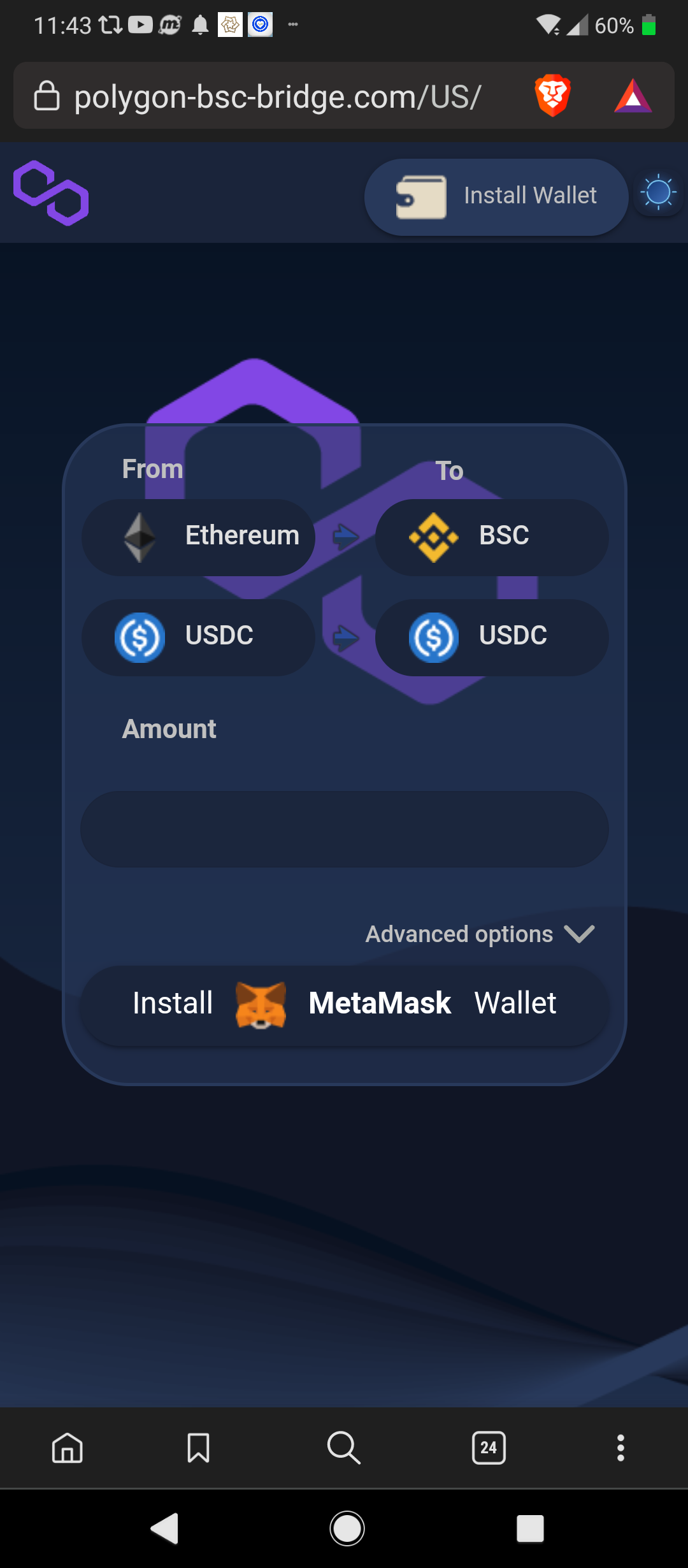Screen dimensions: 688x1568
Task: Expand the Advanced options section
Action: click(x=481, y=934)
